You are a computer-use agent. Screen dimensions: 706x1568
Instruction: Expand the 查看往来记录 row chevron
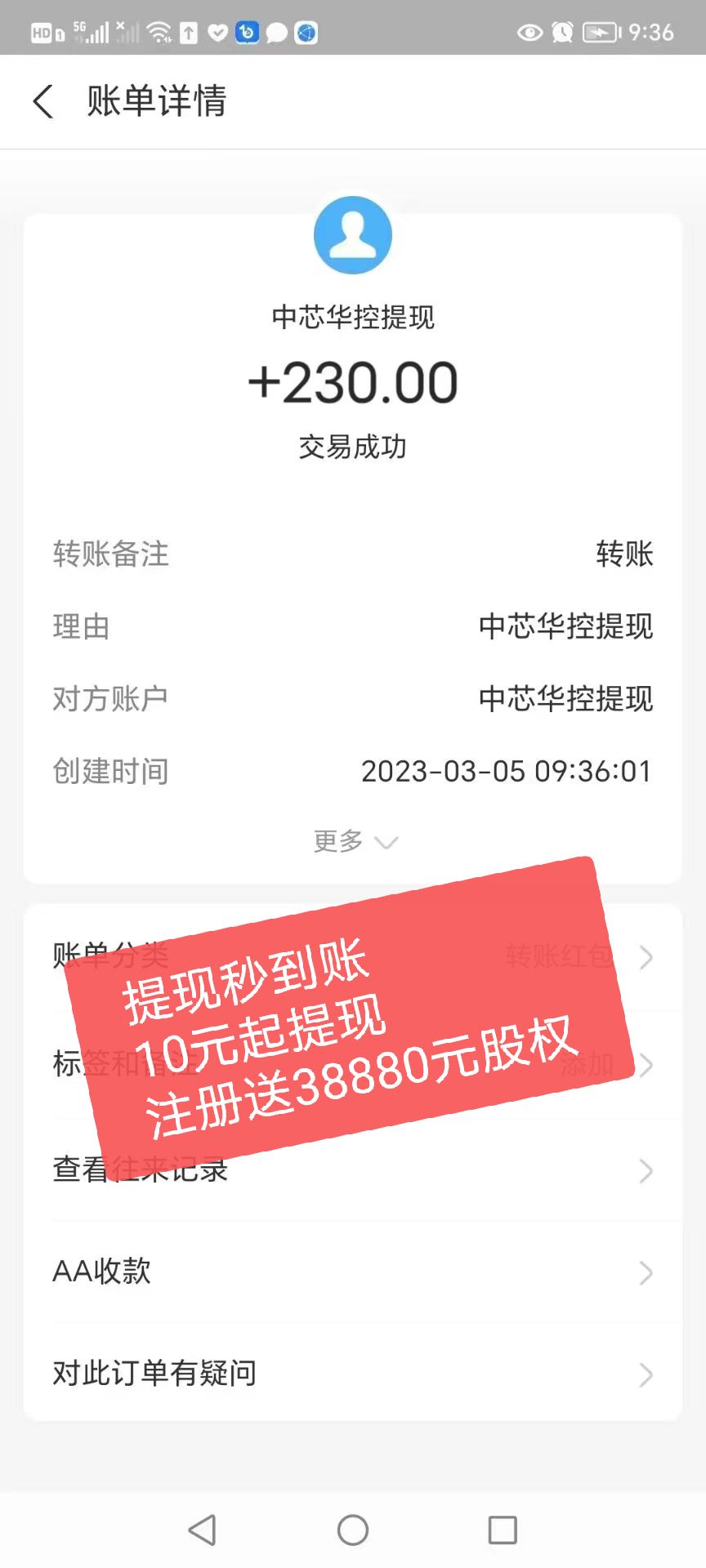[x=646, y=1171]
